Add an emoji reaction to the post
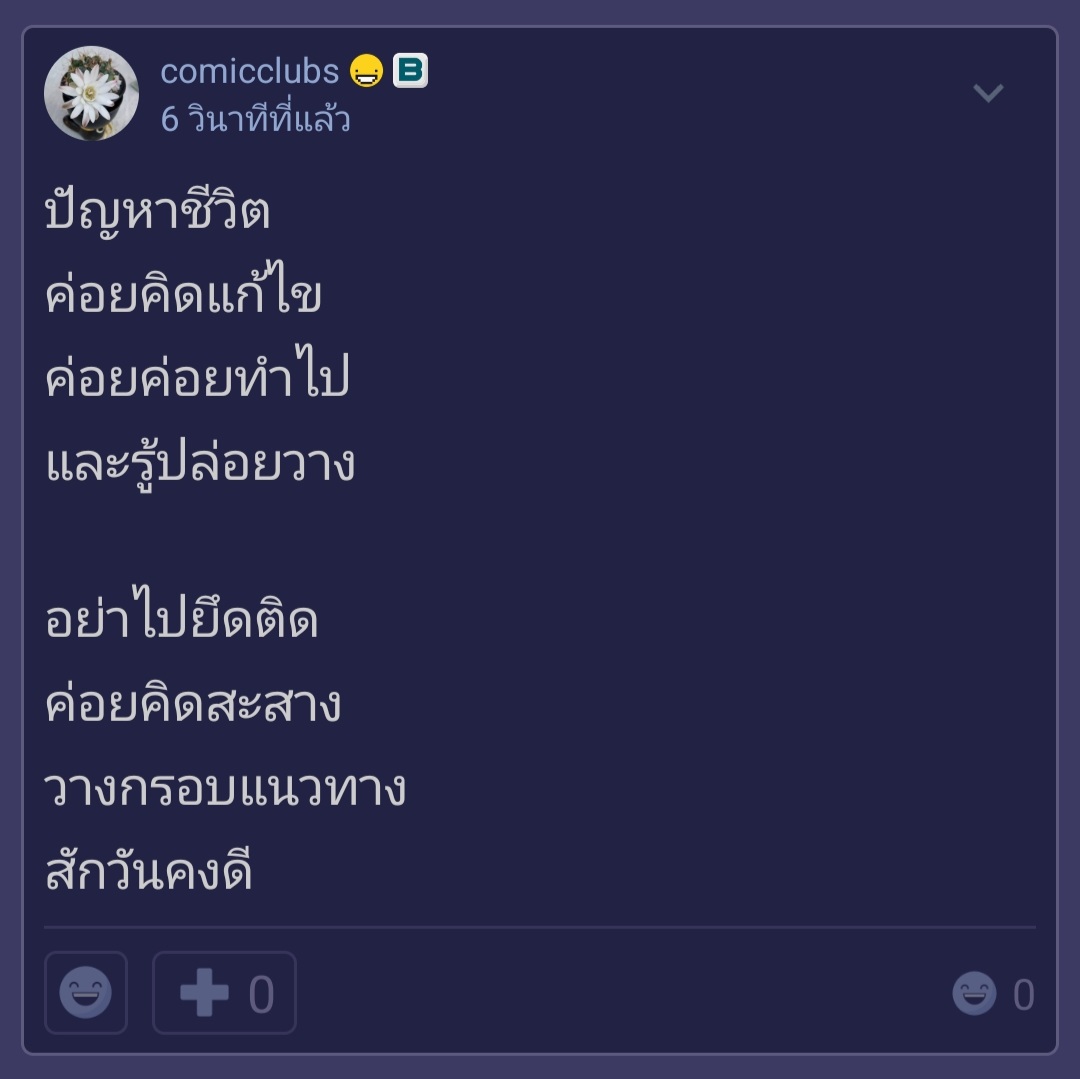1080x1079 pixels. pyautogui.click(x=86, y=993)
